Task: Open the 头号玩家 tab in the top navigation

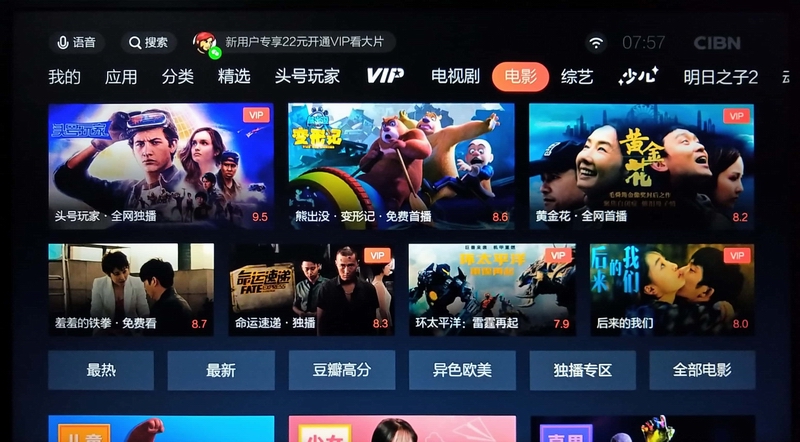Action: [307, 77]
